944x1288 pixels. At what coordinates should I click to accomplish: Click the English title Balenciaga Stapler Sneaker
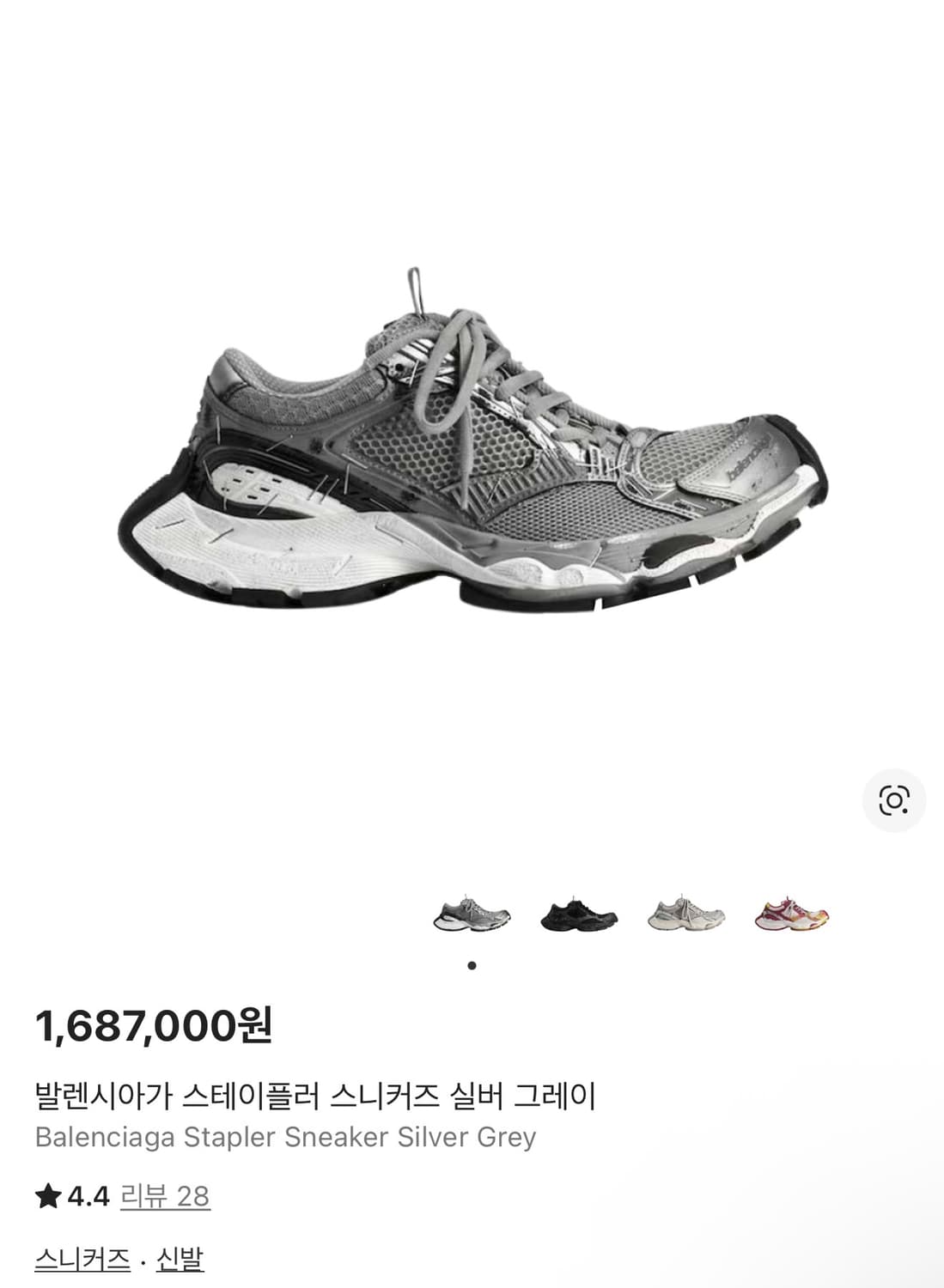[x=283, y=1135]
